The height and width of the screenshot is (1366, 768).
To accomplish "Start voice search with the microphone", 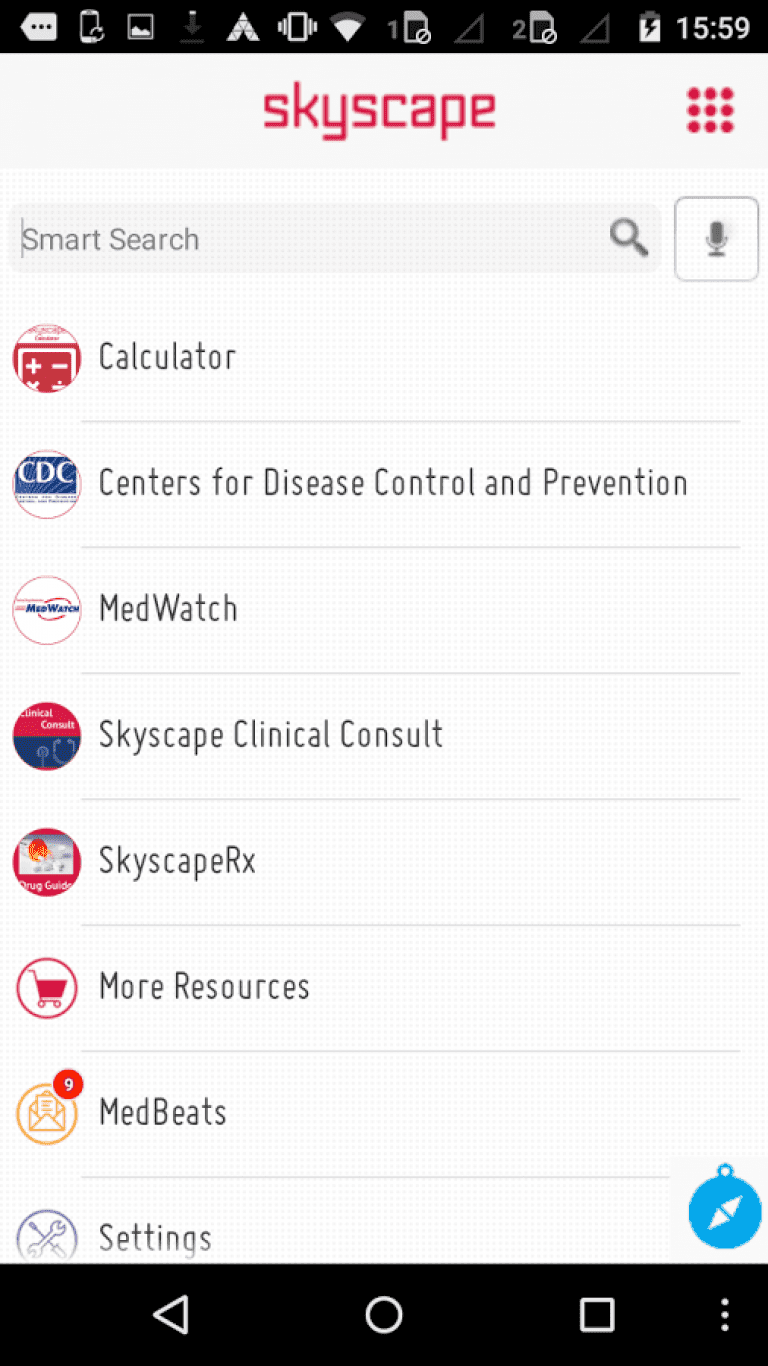I will 716,238.
